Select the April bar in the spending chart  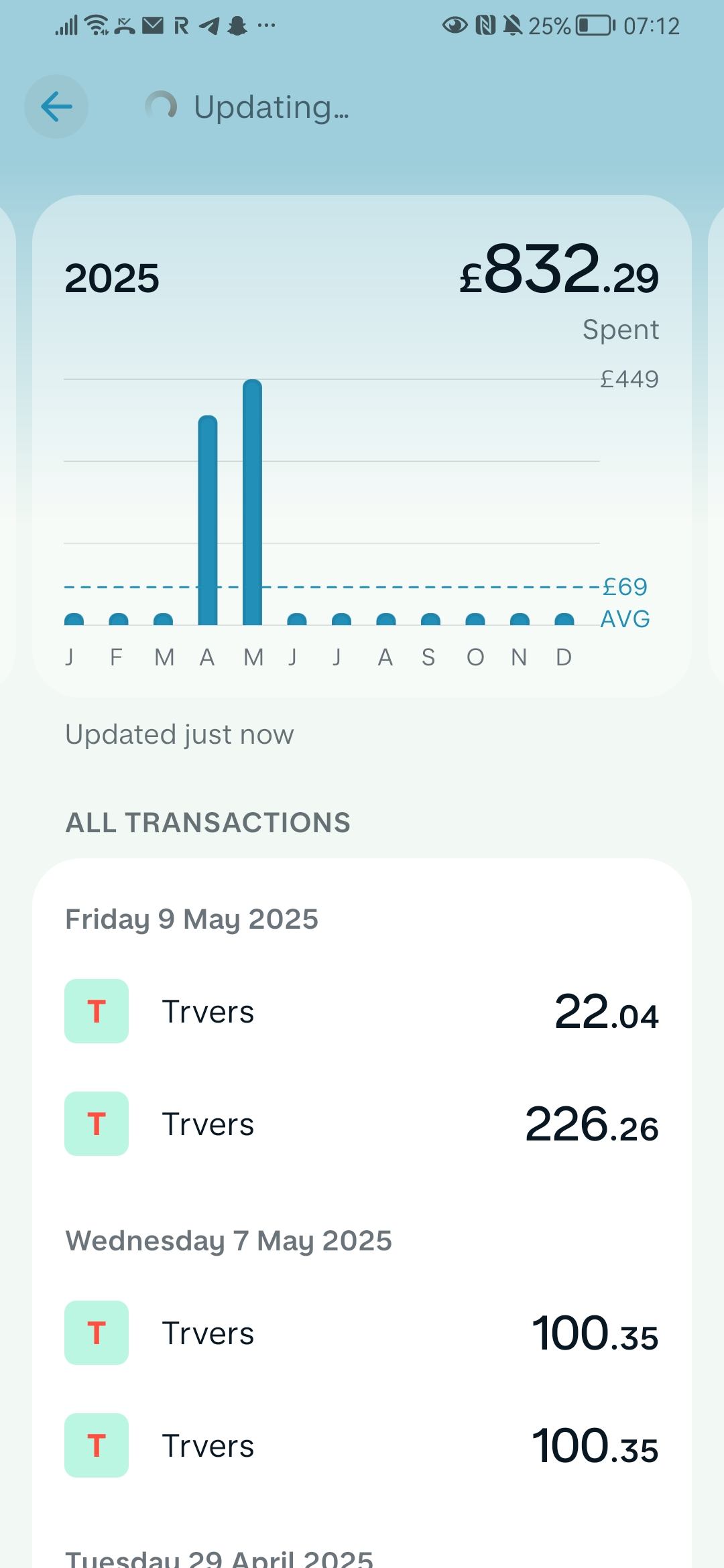point(208,521)
